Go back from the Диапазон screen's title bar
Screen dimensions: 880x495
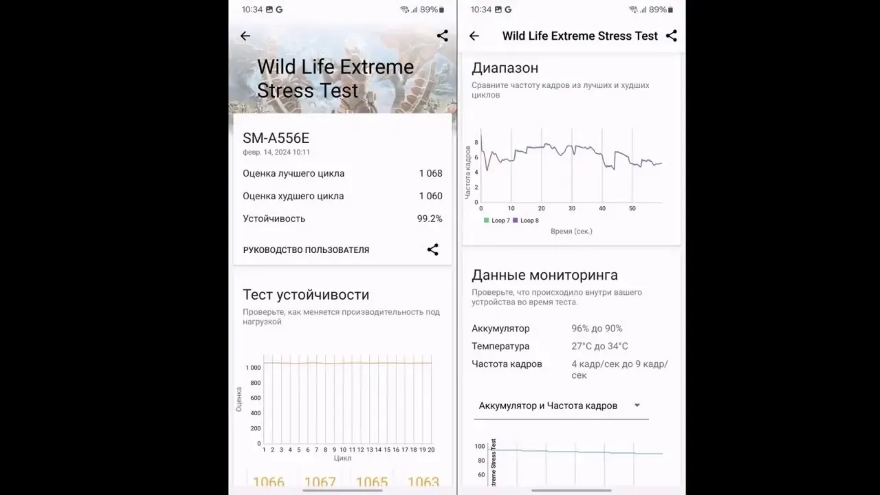click(474, 36)
